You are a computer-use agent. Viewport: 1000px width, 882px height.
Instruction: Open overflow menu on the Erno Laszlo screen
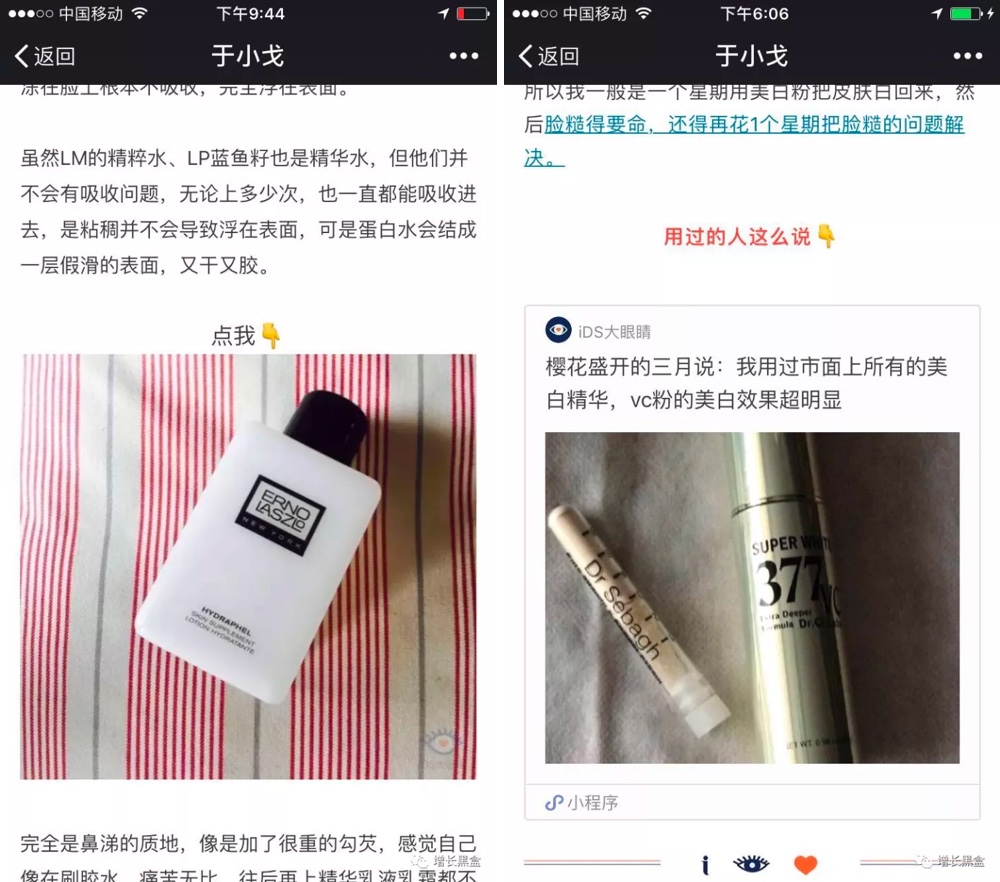(x=464, y=56)
